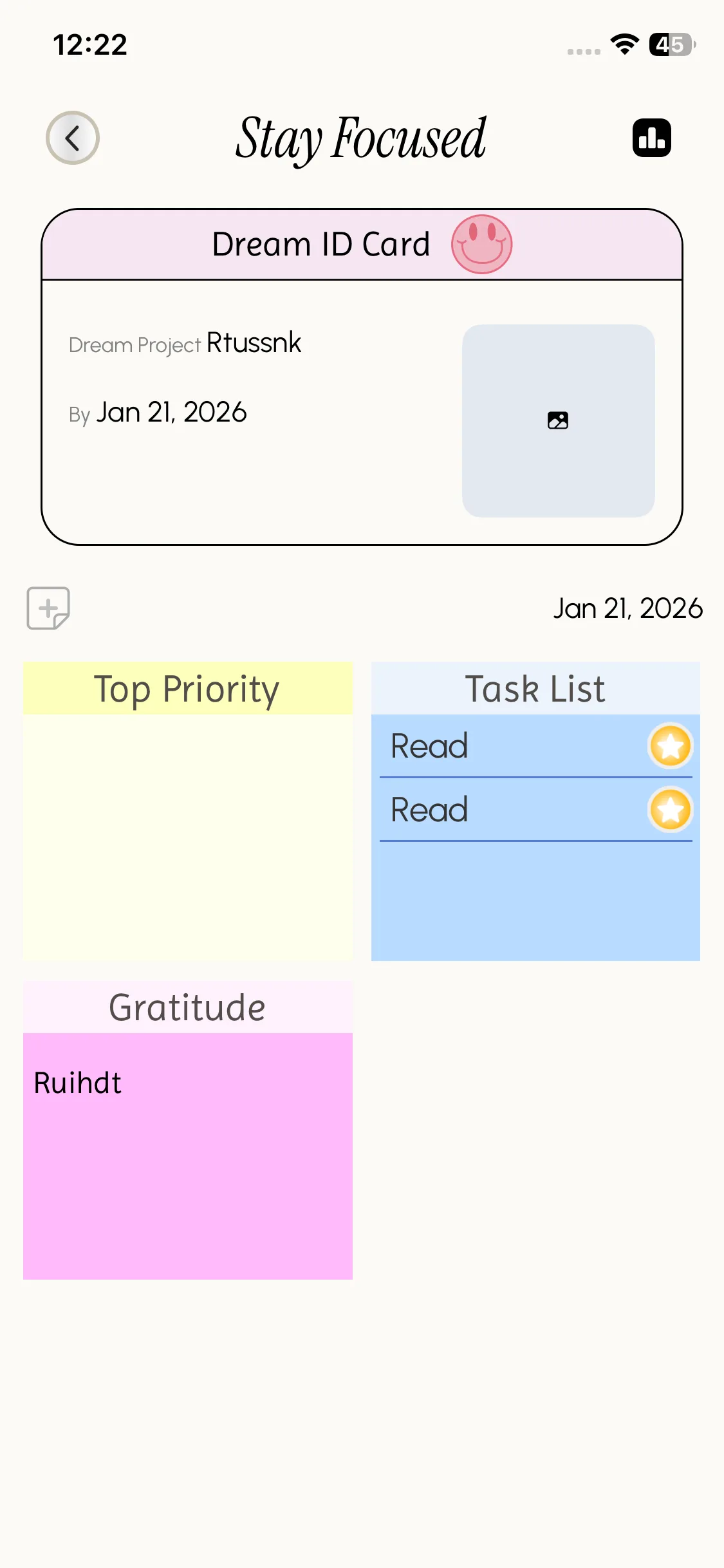This screenshot has width=724, height=1568.
Task: Star the first Read task
Action: point(670,746)
